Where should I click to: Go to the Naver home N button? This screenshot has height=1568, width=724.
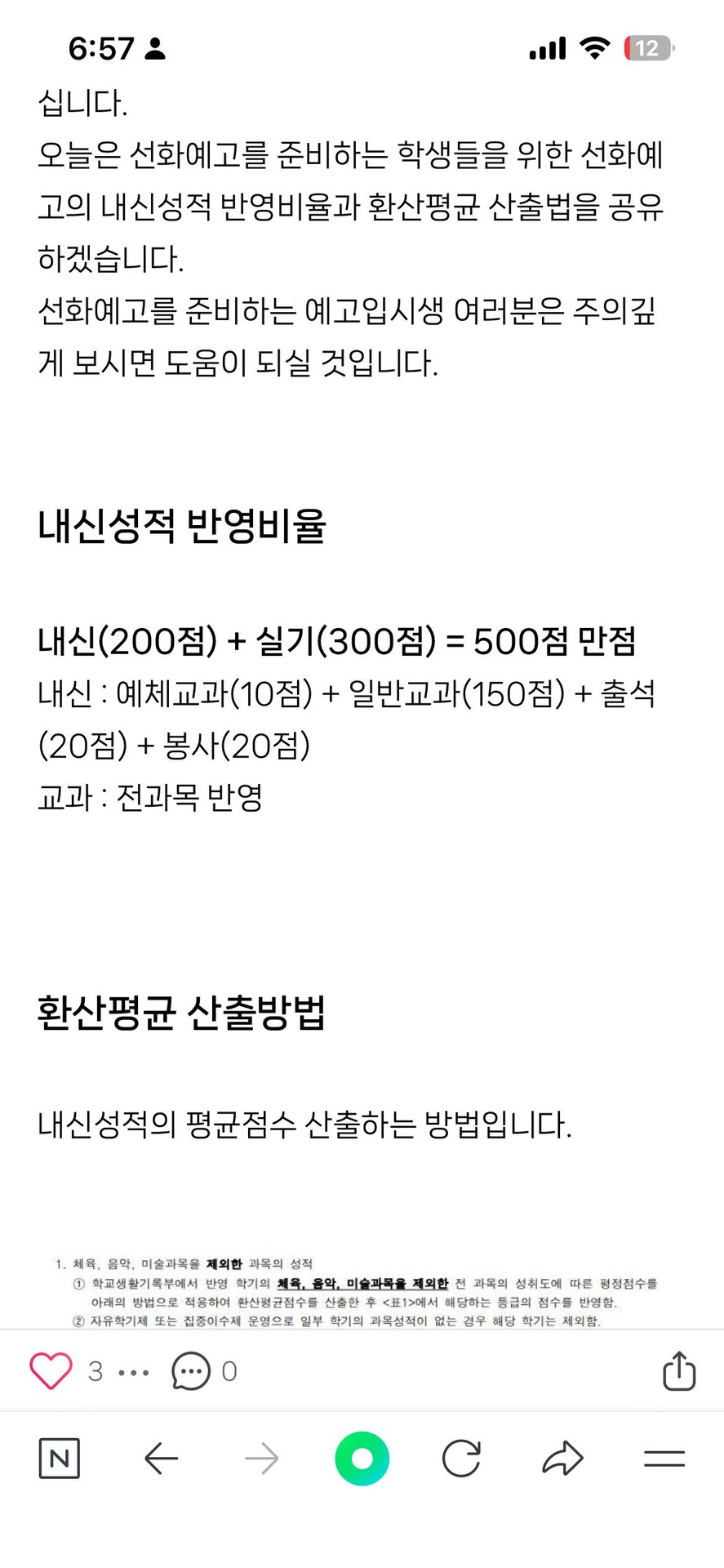(60, 1459)
